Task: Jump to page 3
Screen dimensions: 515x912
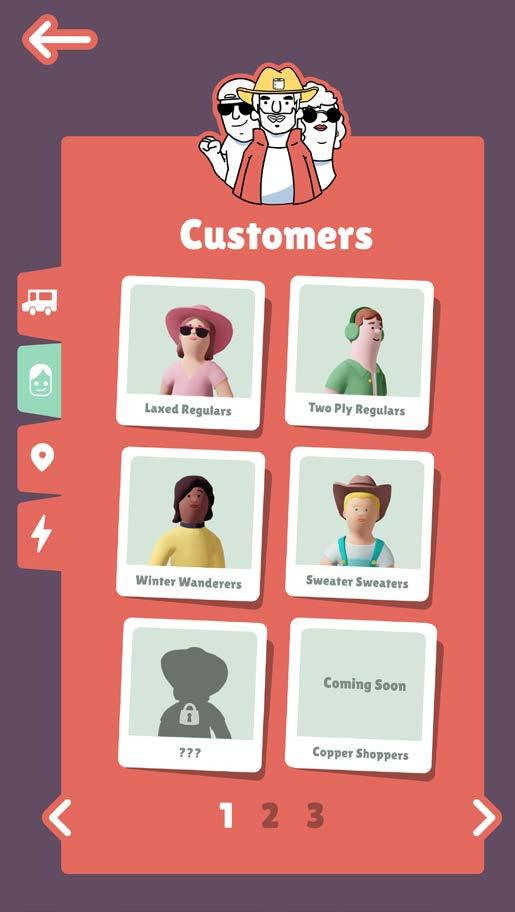Action: [315, 816]
